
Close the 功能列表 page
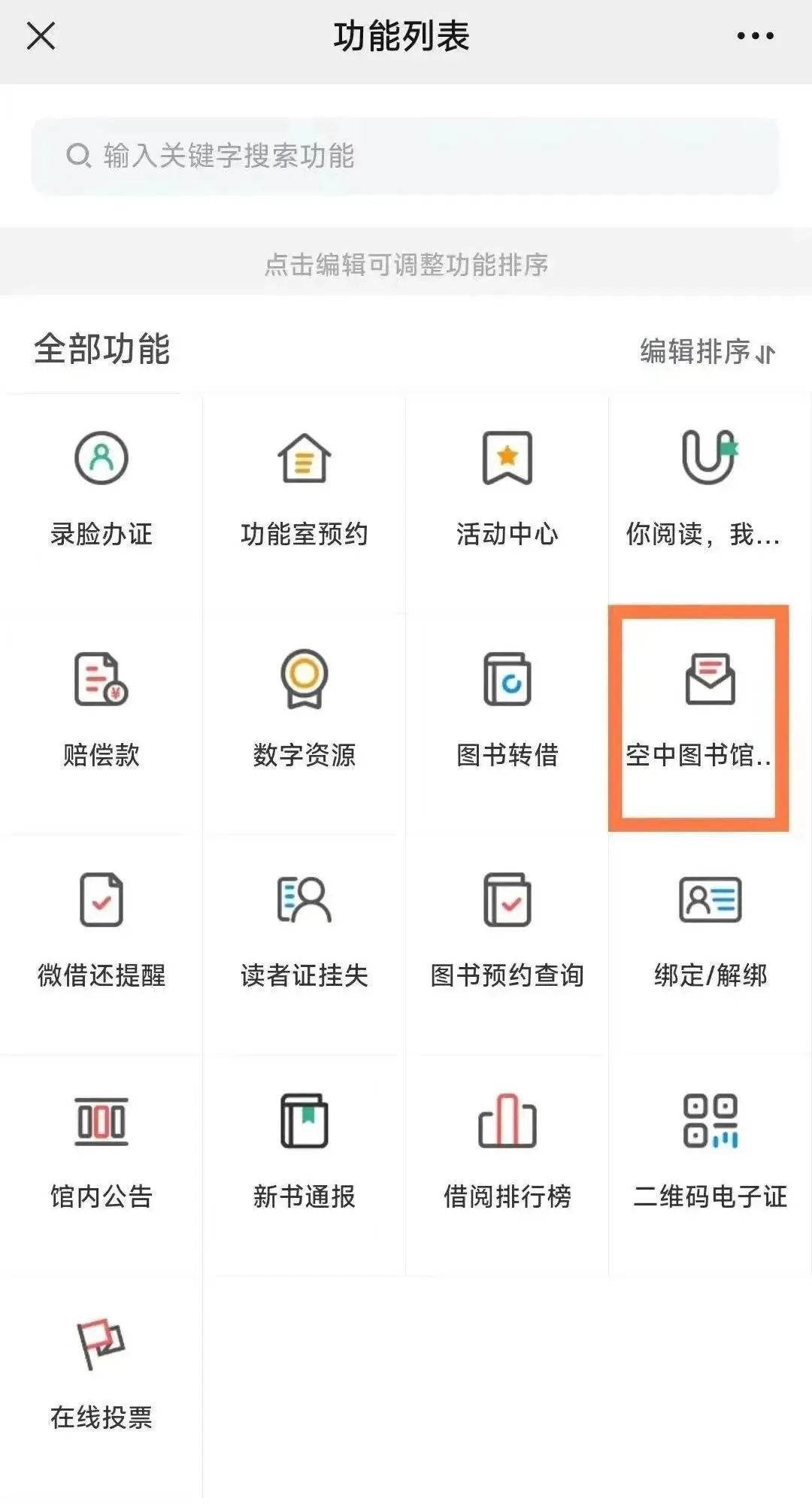pyautogui.click(x=41, y=35)
